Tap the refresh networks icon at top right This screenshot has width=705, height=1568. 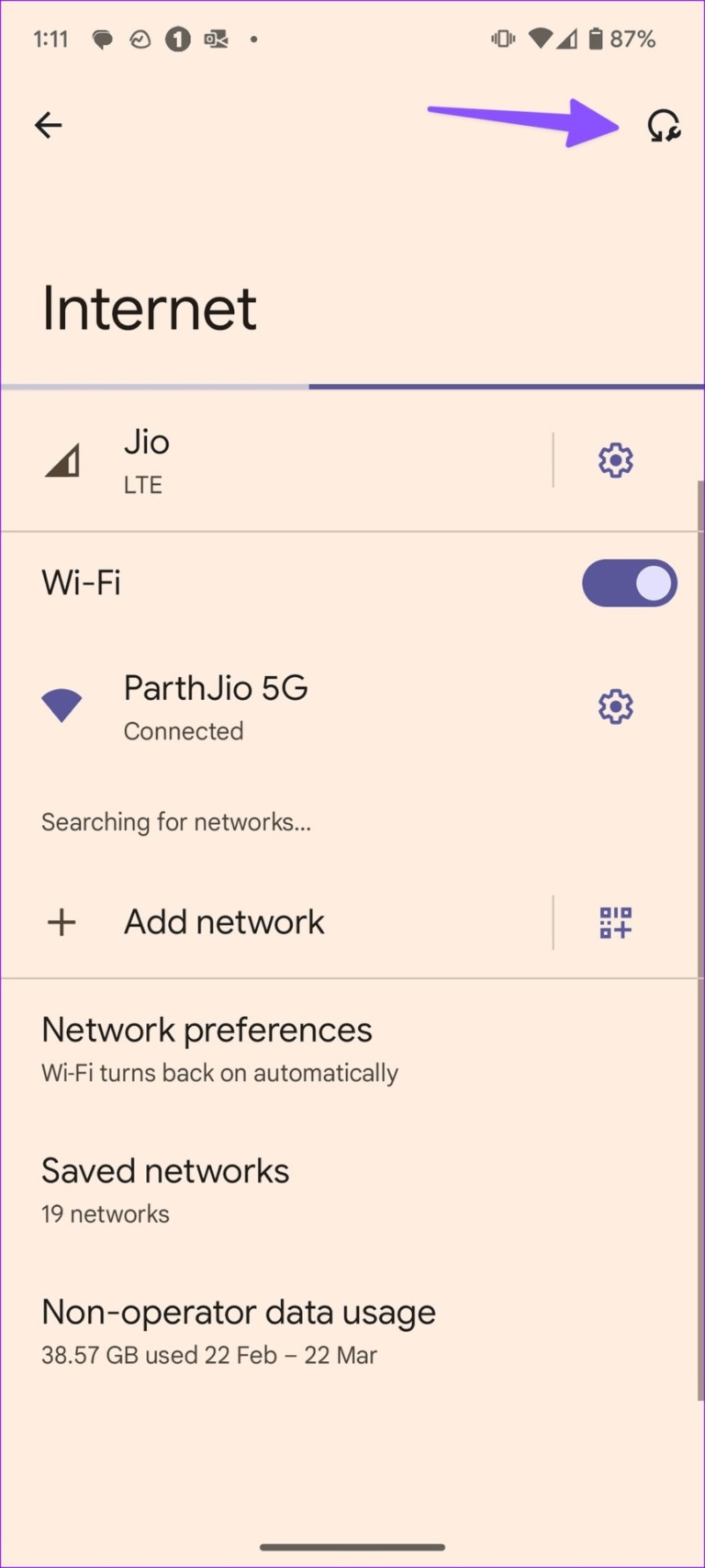663,126
